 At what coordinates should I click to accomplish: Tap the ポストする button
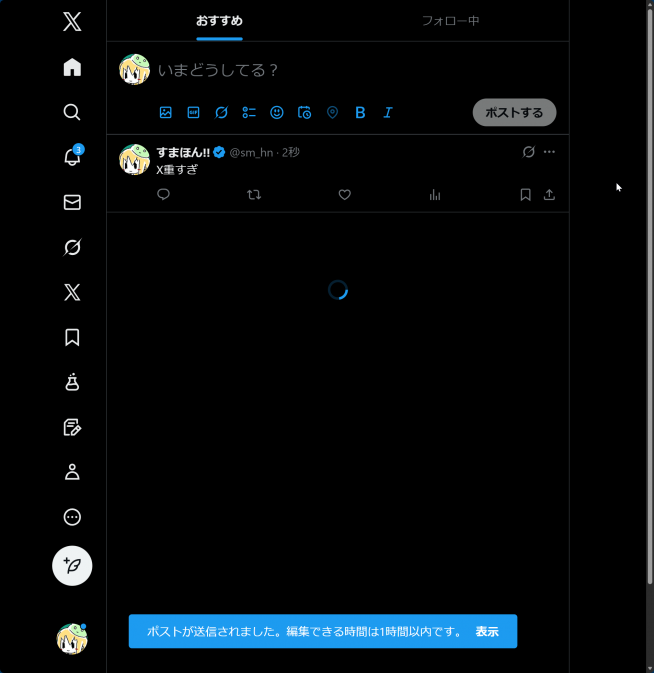click(x=514, y=113)
